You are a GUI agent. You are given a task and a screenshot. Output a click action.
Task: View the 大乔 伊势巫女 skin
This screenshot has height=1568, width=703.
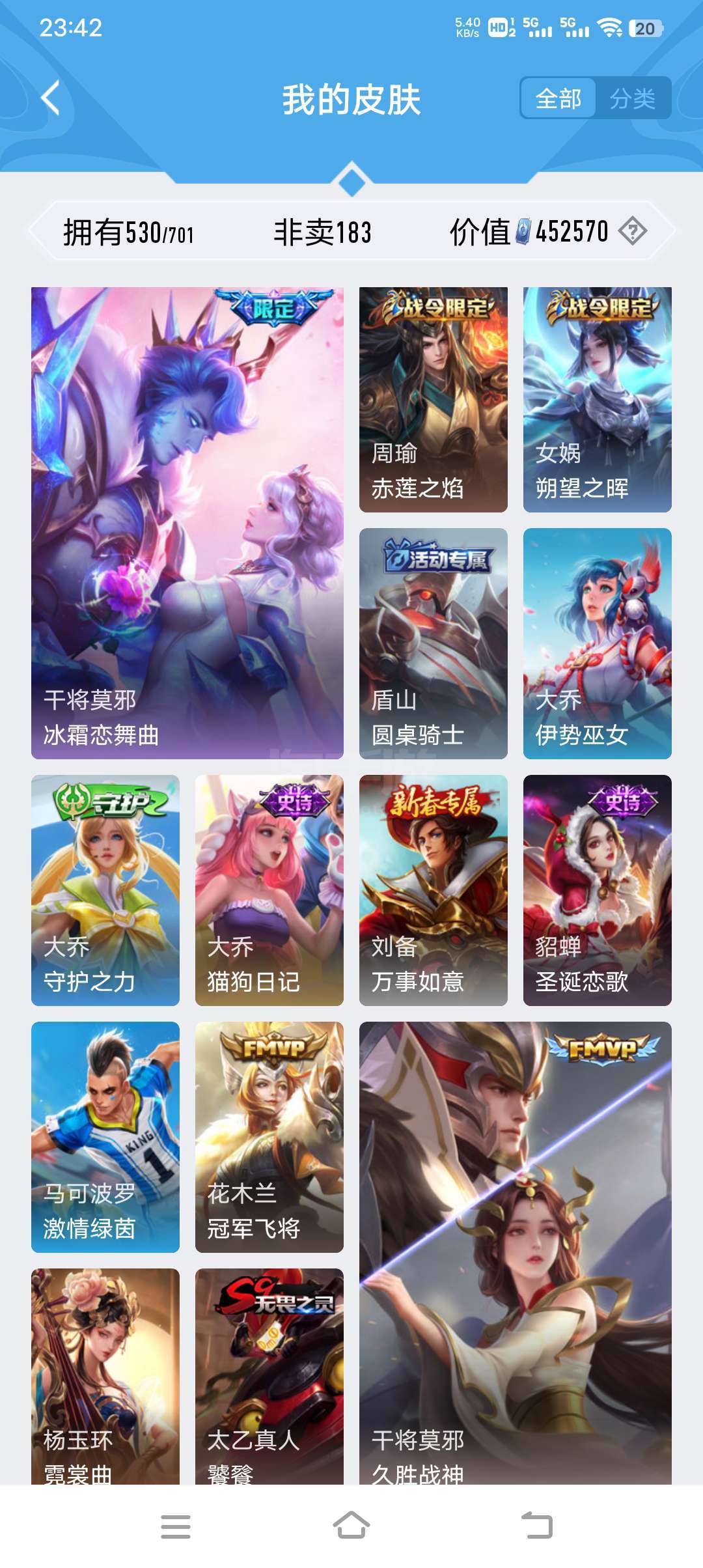[x=598, y=643]
